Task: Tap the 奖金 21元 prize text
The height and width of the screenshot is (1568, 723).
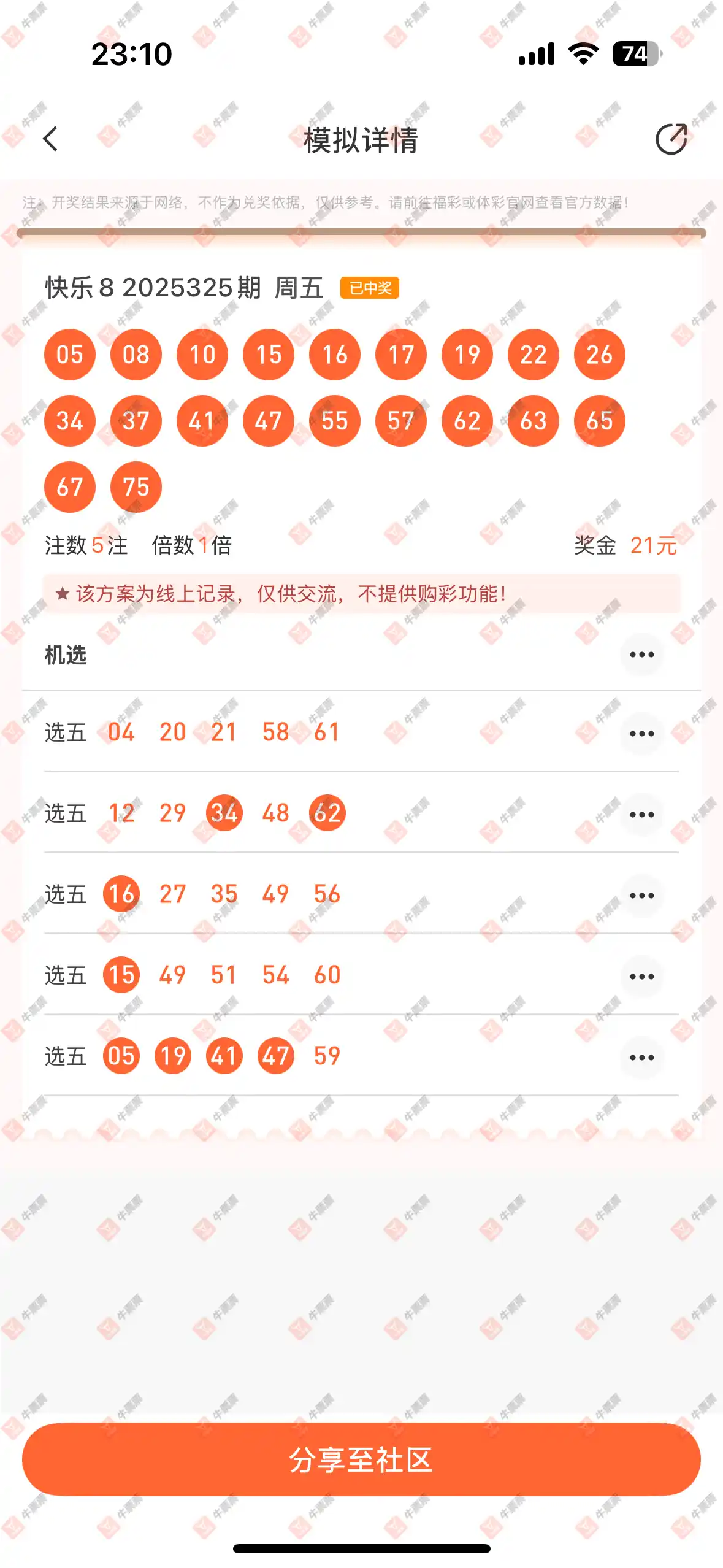Action: pyautogui.click(x=622, y=546)
